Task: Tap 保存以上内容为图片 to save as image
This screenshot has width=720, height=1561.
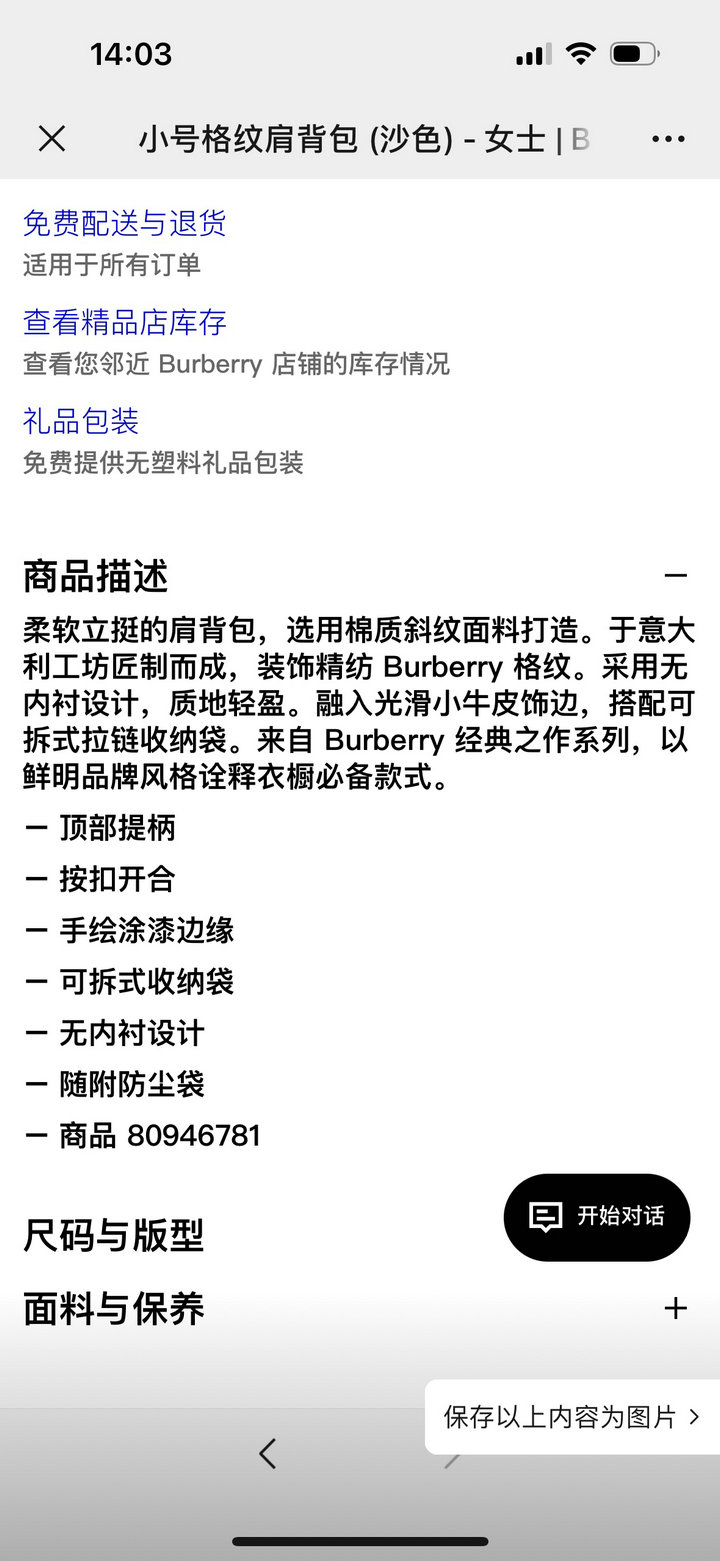Action: click(572, 1417)
